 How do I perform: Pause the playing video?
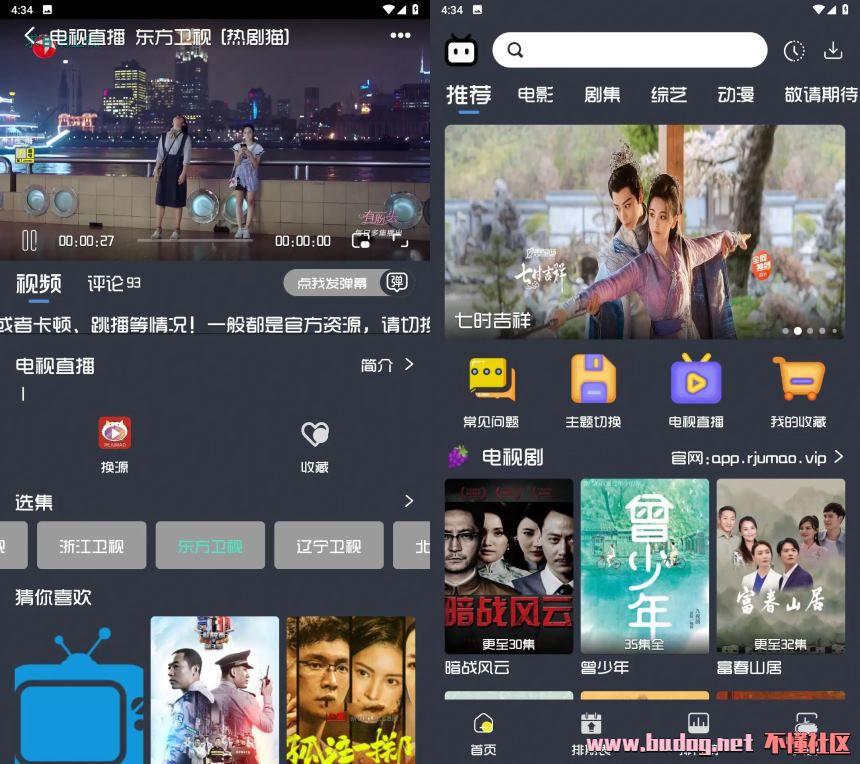pos(29,240)
